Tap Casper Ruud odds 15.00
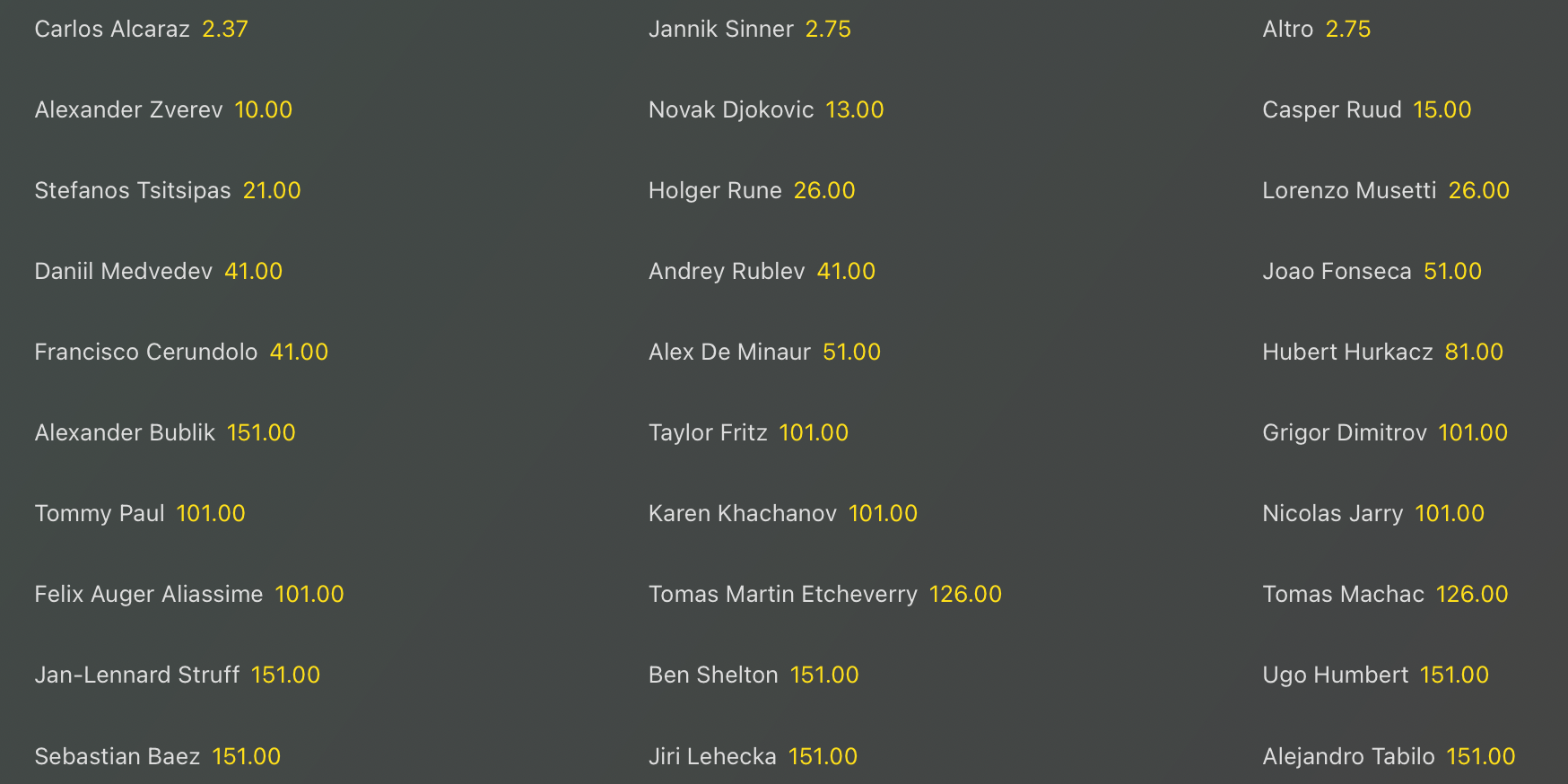Viewport: 1568px width, 784px height. (x=1366, y=110)
